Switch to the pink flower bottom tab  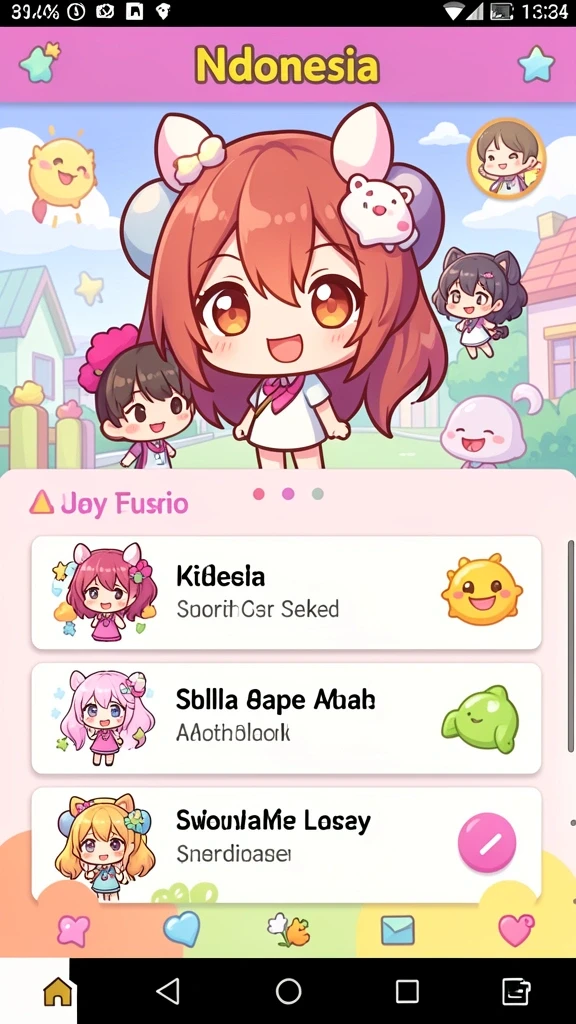[73, 930]
